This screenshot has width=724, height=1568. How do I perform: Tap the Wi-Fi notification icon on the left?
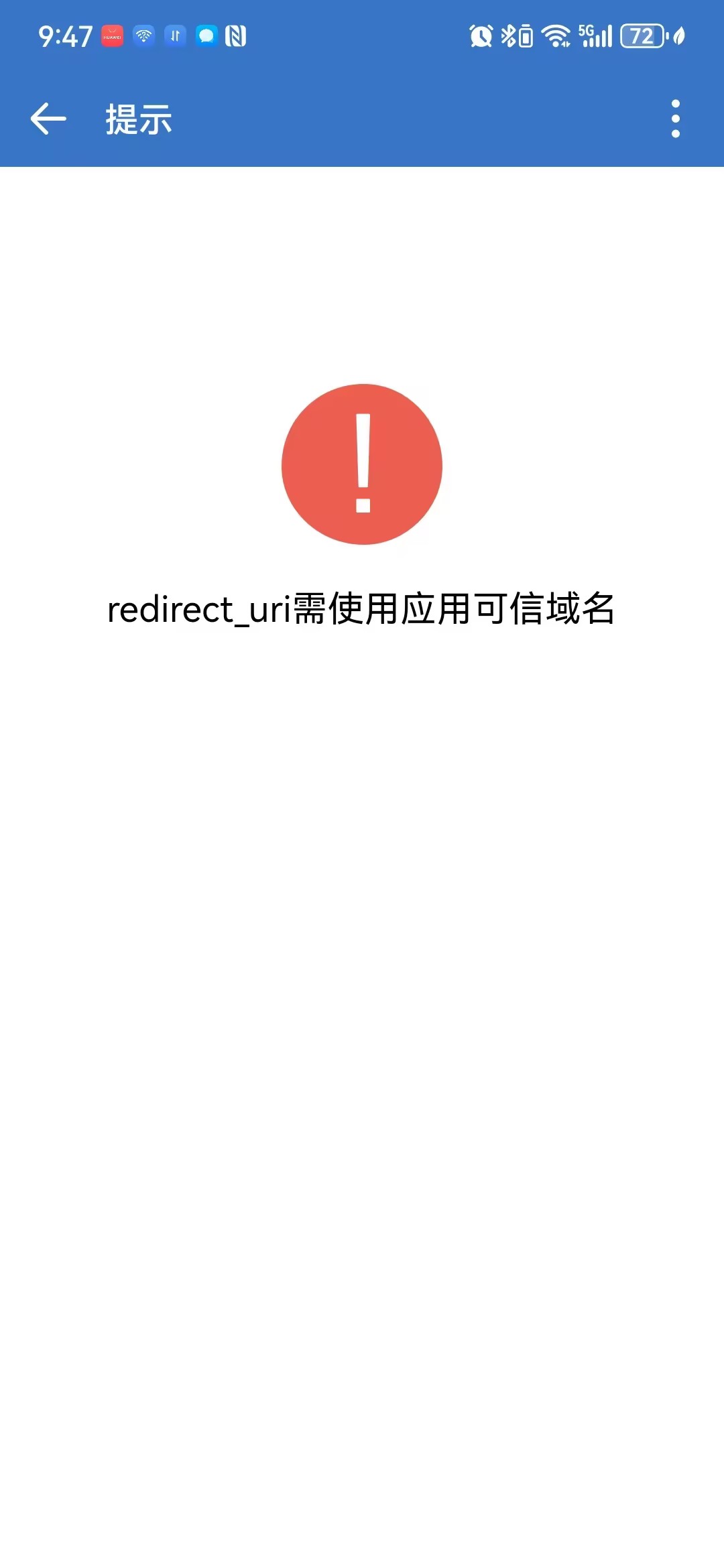144,37
